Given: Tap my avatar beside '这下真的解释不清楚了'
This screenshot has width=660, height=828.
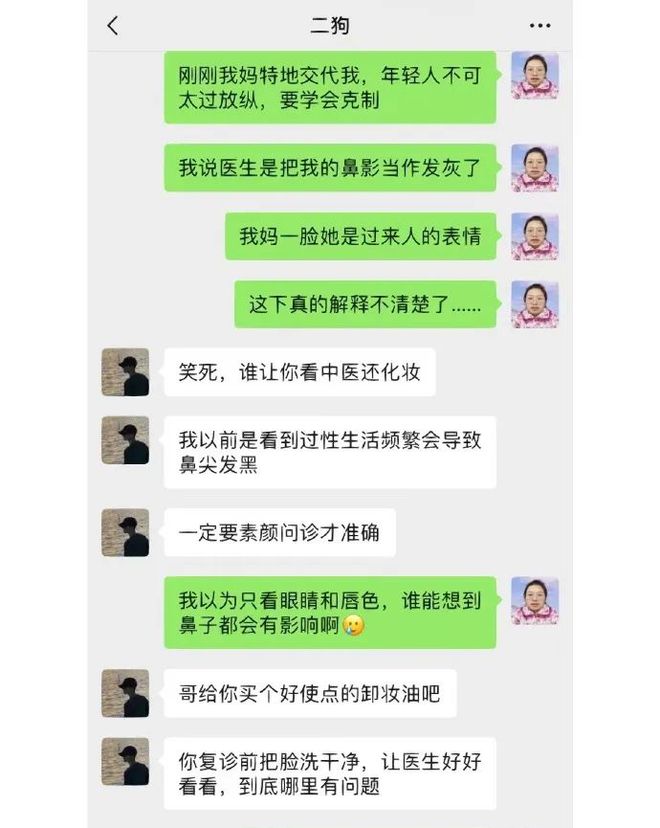Looking at the screenshot, I should coord(535,304).
